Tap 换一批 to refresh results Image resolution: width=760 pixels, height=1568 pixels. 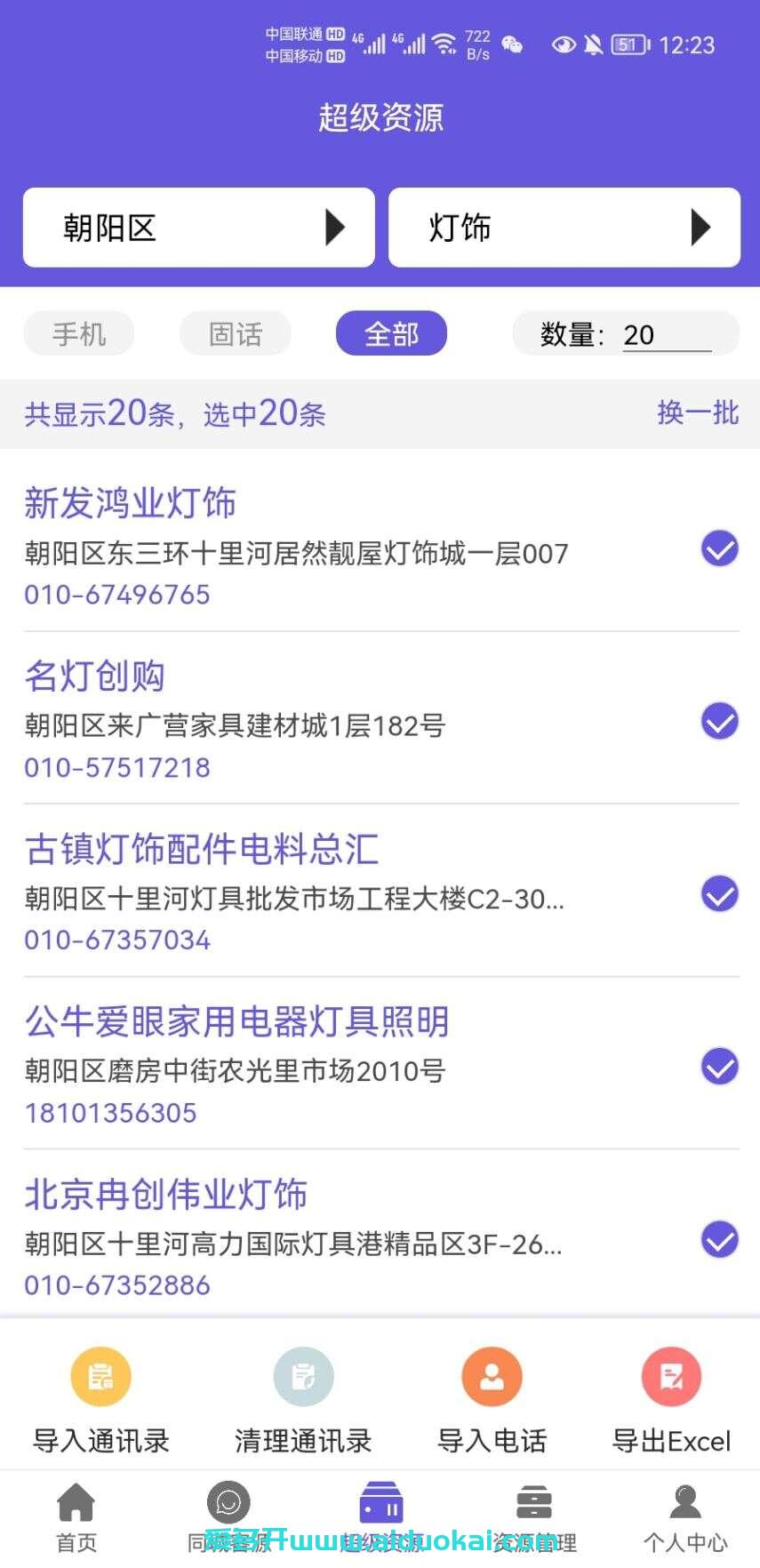[x=698, y=412]
